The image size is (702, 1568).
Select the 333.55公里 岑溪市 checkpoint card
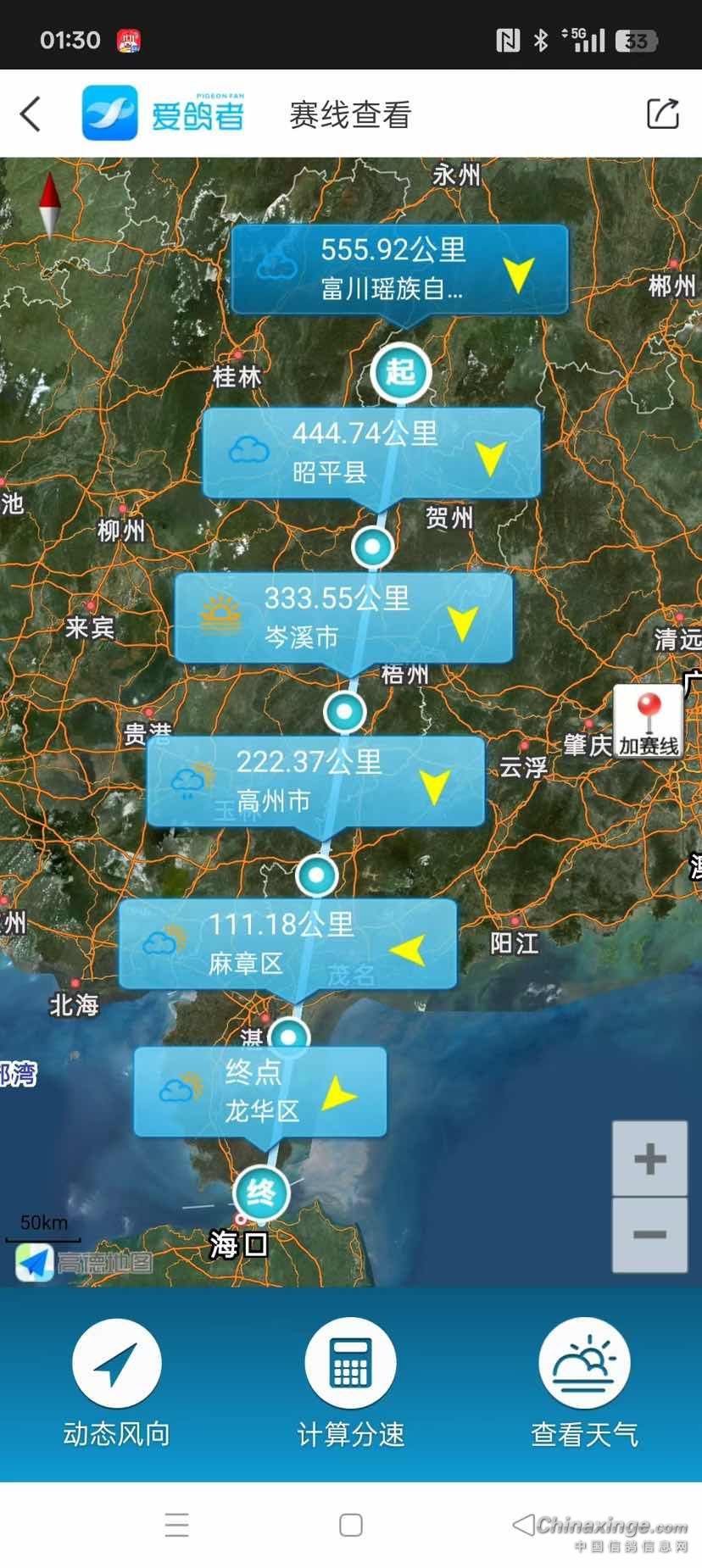(343, 617)
